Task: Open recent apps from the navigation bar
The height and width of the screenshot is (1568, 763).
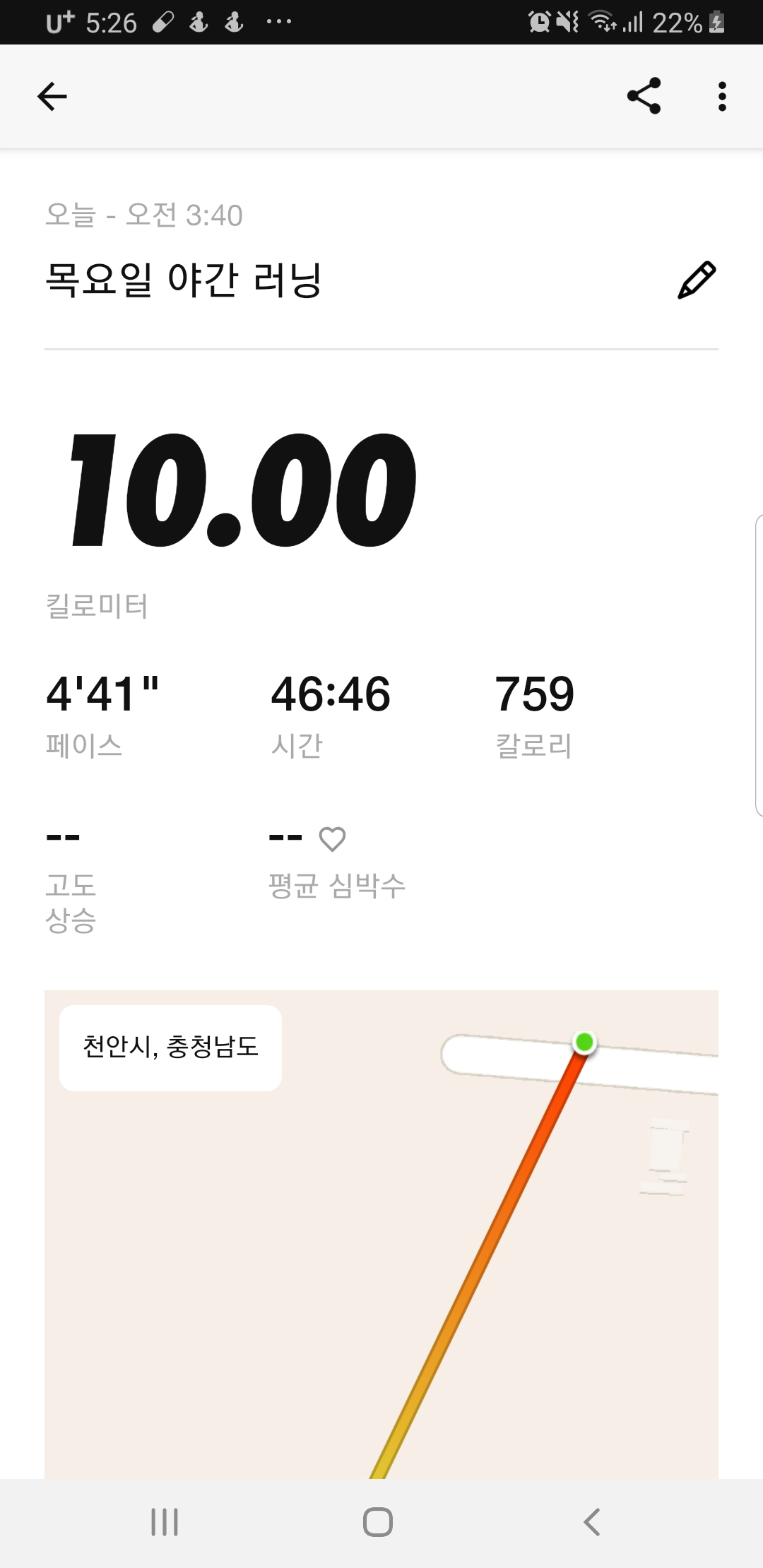Action: [x=165, y=1522]
